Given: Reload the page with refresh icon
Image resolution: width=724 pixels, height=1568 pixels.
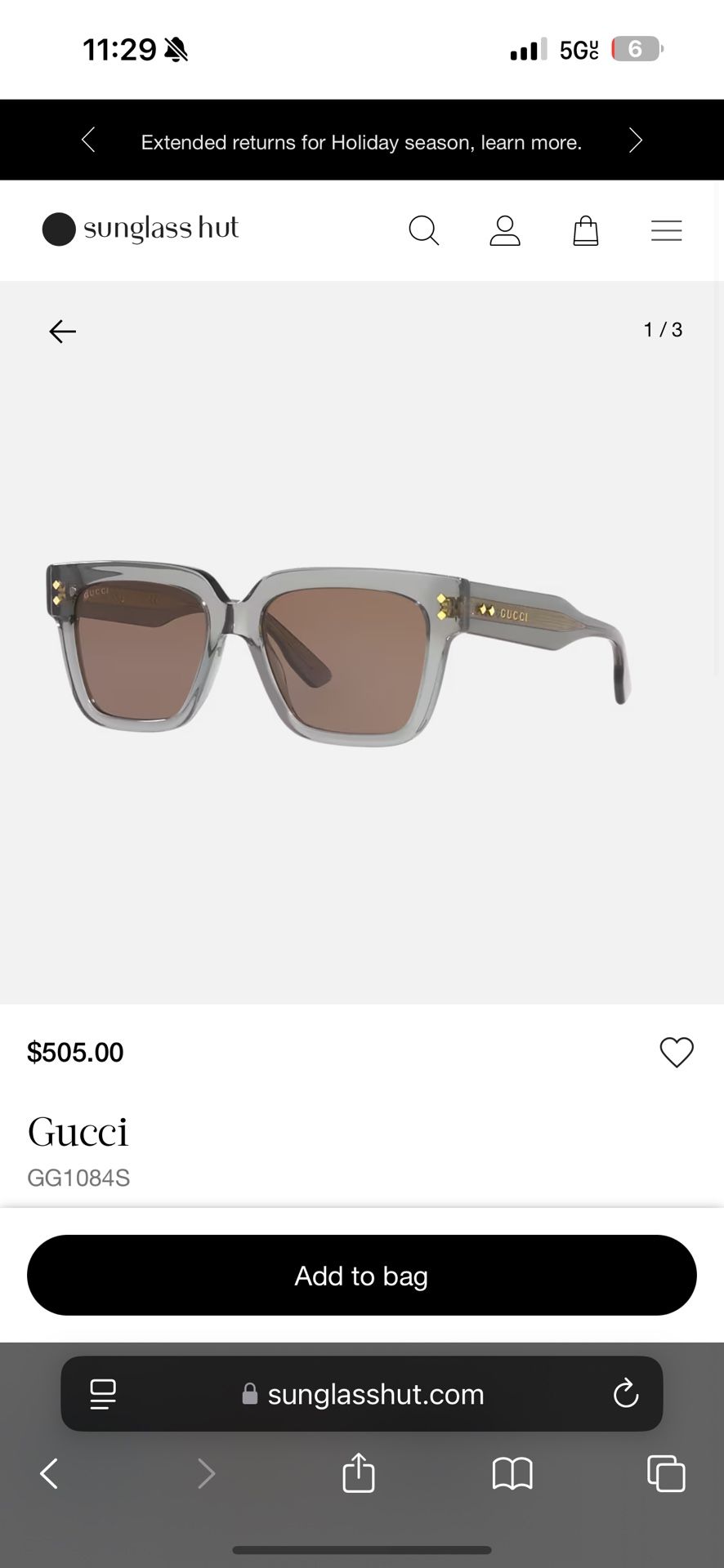Looking at the screenshot, I should (x=625, y=1395).
